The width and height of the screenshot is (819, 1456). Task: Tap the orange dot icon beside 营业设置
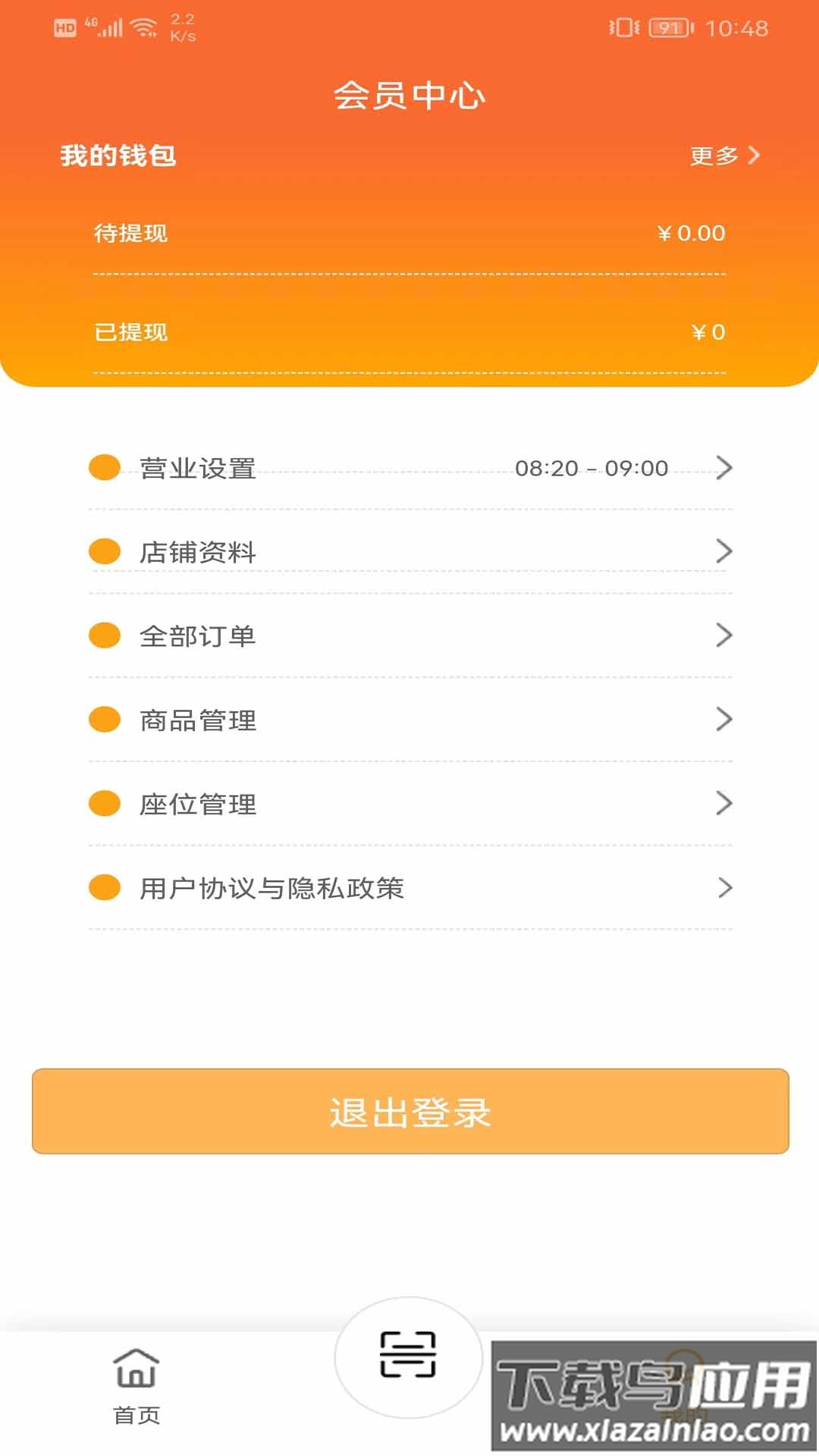click(x=104, y=468)
